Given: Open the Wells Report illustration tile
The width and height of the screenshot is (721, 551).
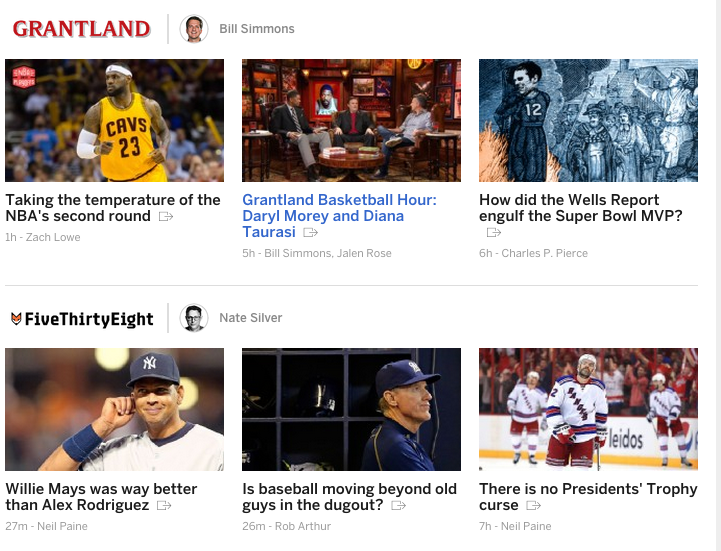Looking at the screenshot, I should (x=588, y=120).
